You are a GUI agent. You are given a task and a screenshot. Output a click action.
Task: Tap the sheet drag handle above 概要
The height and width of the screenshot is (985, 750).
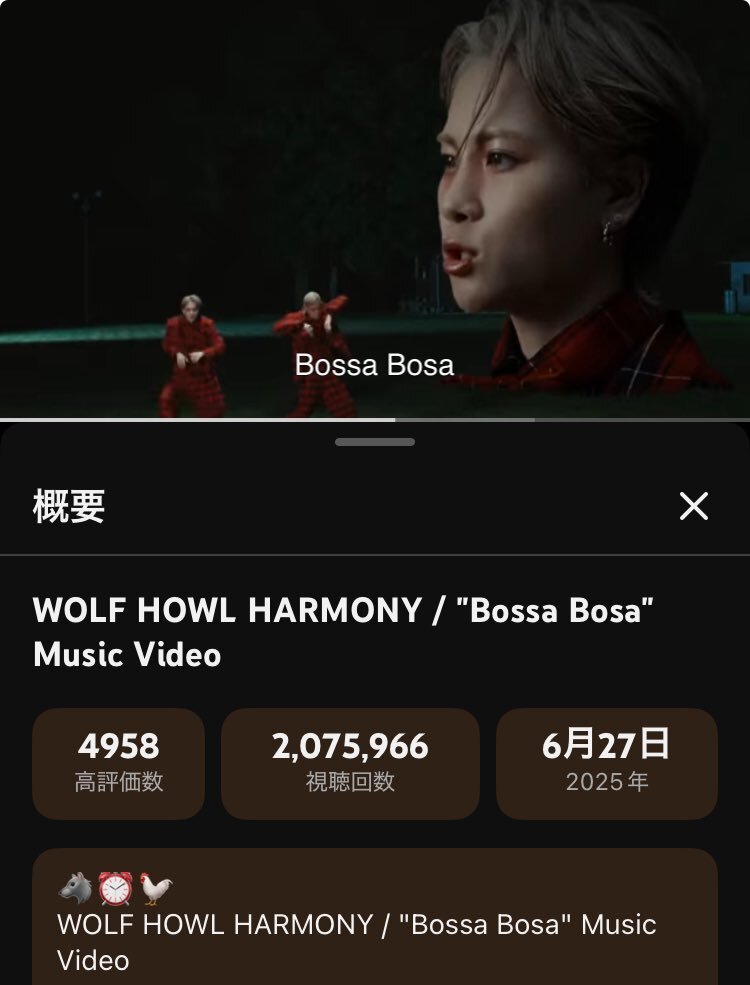coord(375,441)
